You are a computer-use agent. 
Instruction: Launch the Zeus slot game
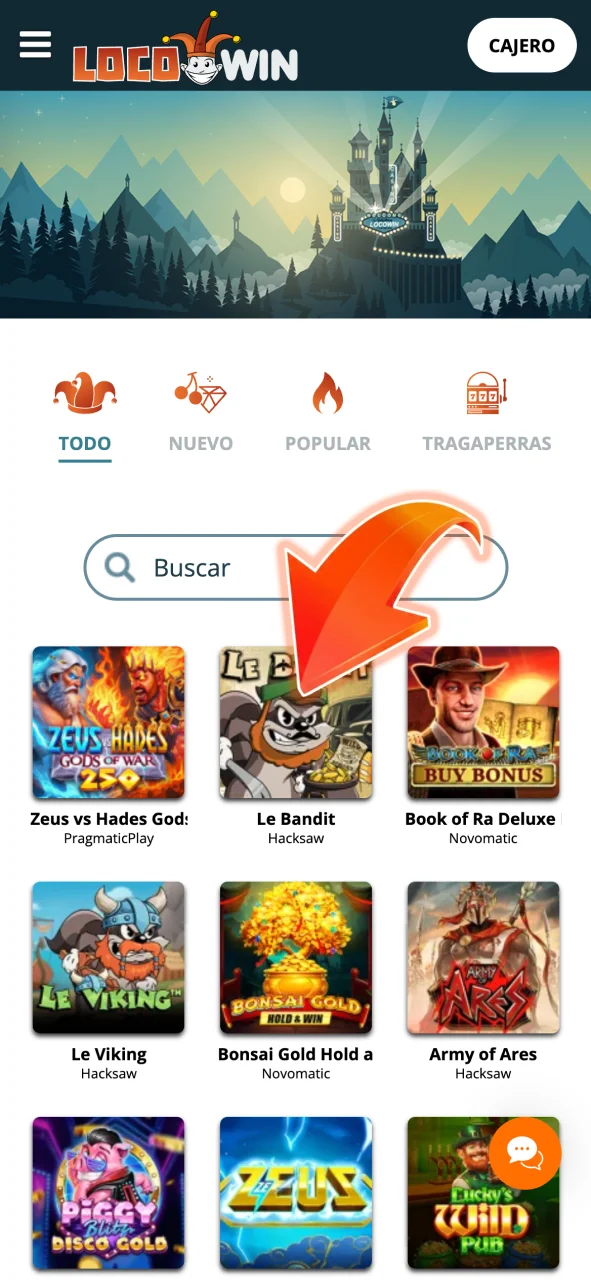[x=296, y=1193]
